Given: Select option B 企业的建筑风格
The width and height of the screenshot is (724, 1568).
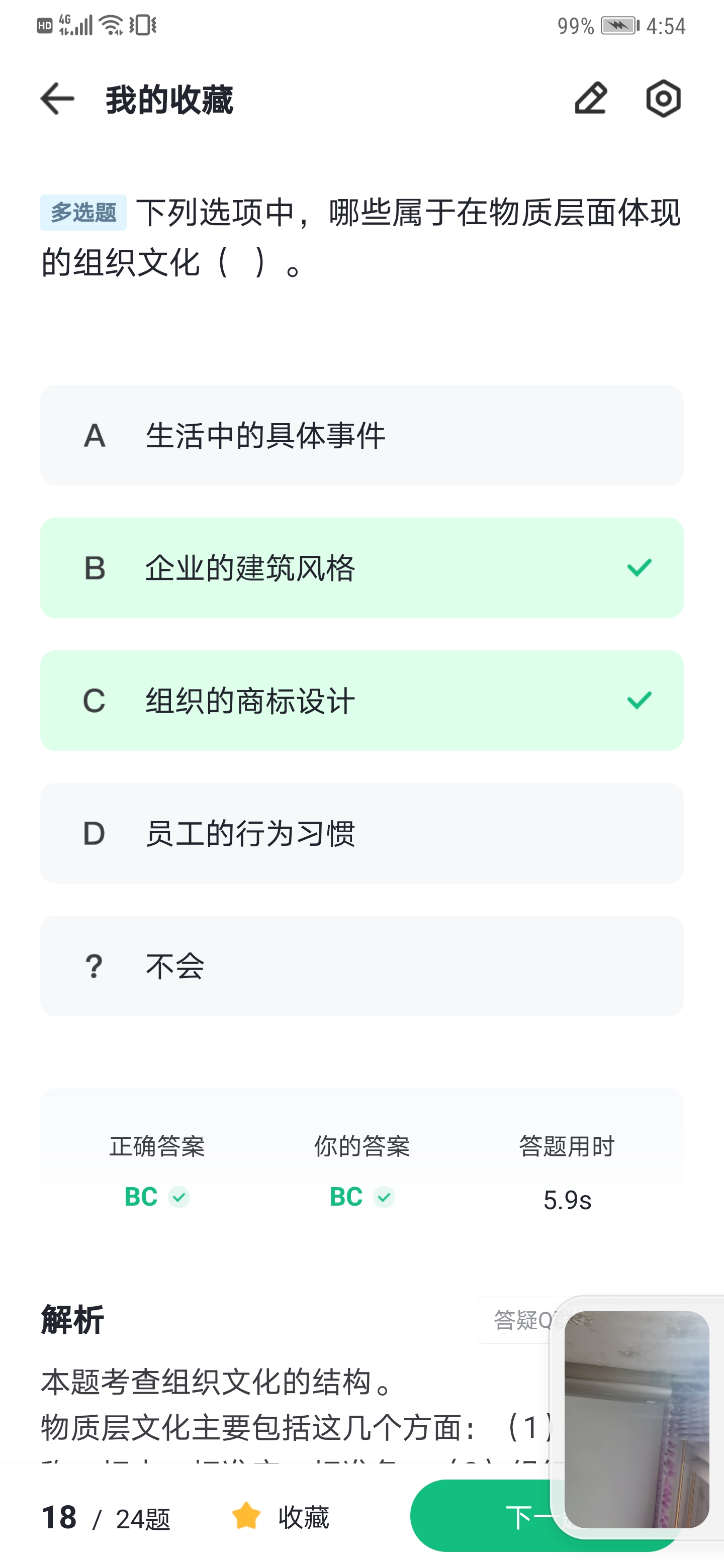Looking at the screenshot, I should point(361,568).
